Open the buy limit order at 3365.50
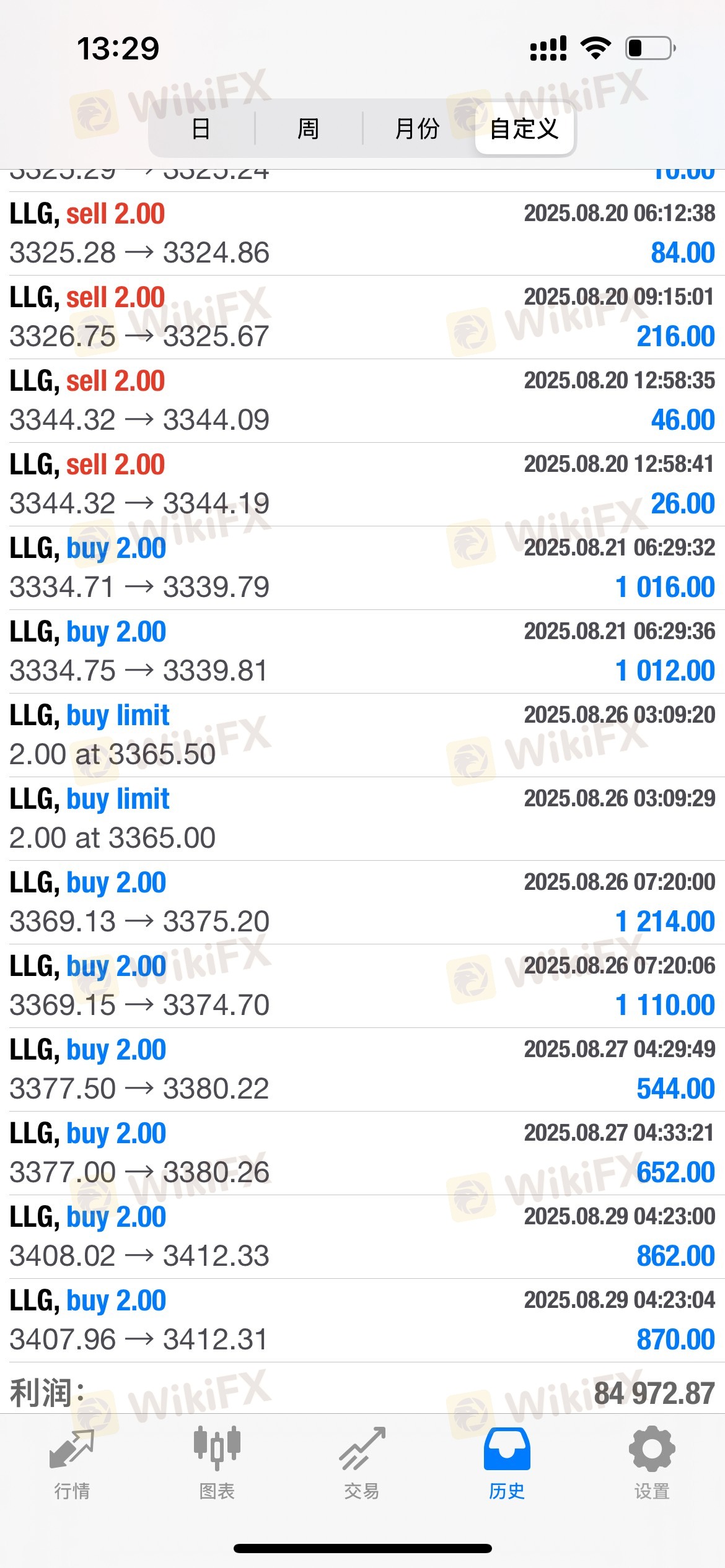The image size is (725, 1568). click(362, 735)
